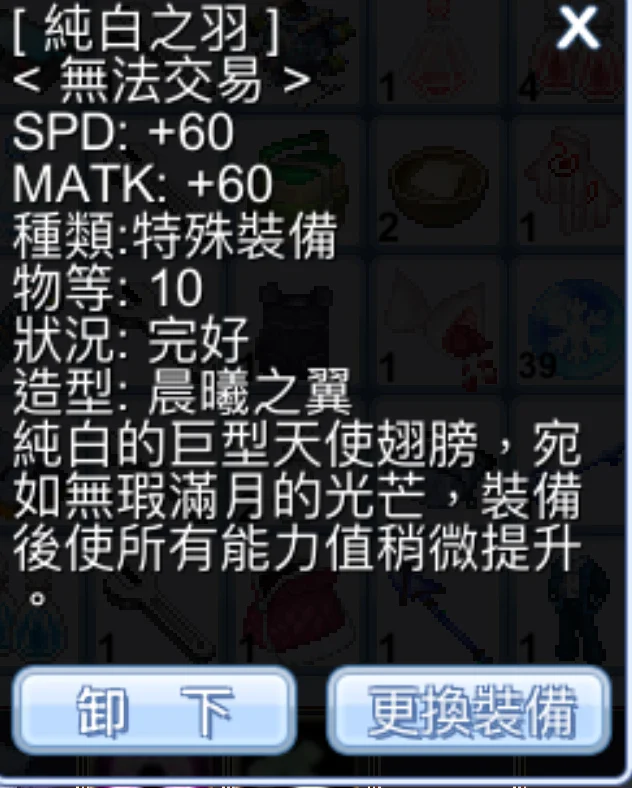Tap 卸下 to unequip the item

[x=154, y=710]
